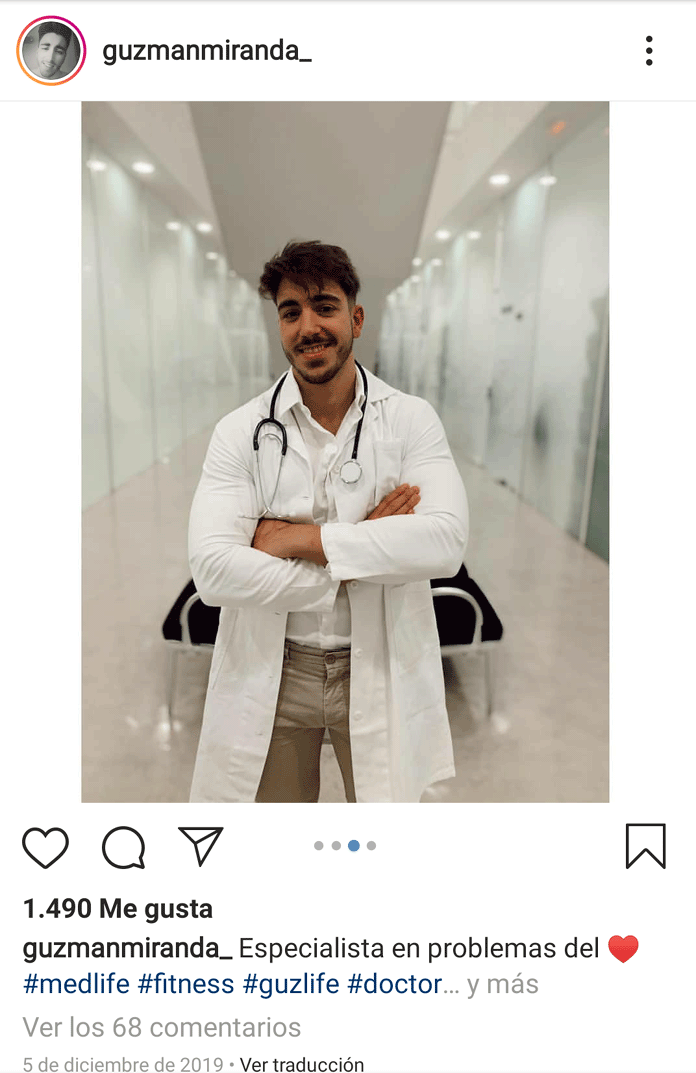Ver los 68 comentarios
Screen dimensions: 696x1073
tap(162, 1027)
